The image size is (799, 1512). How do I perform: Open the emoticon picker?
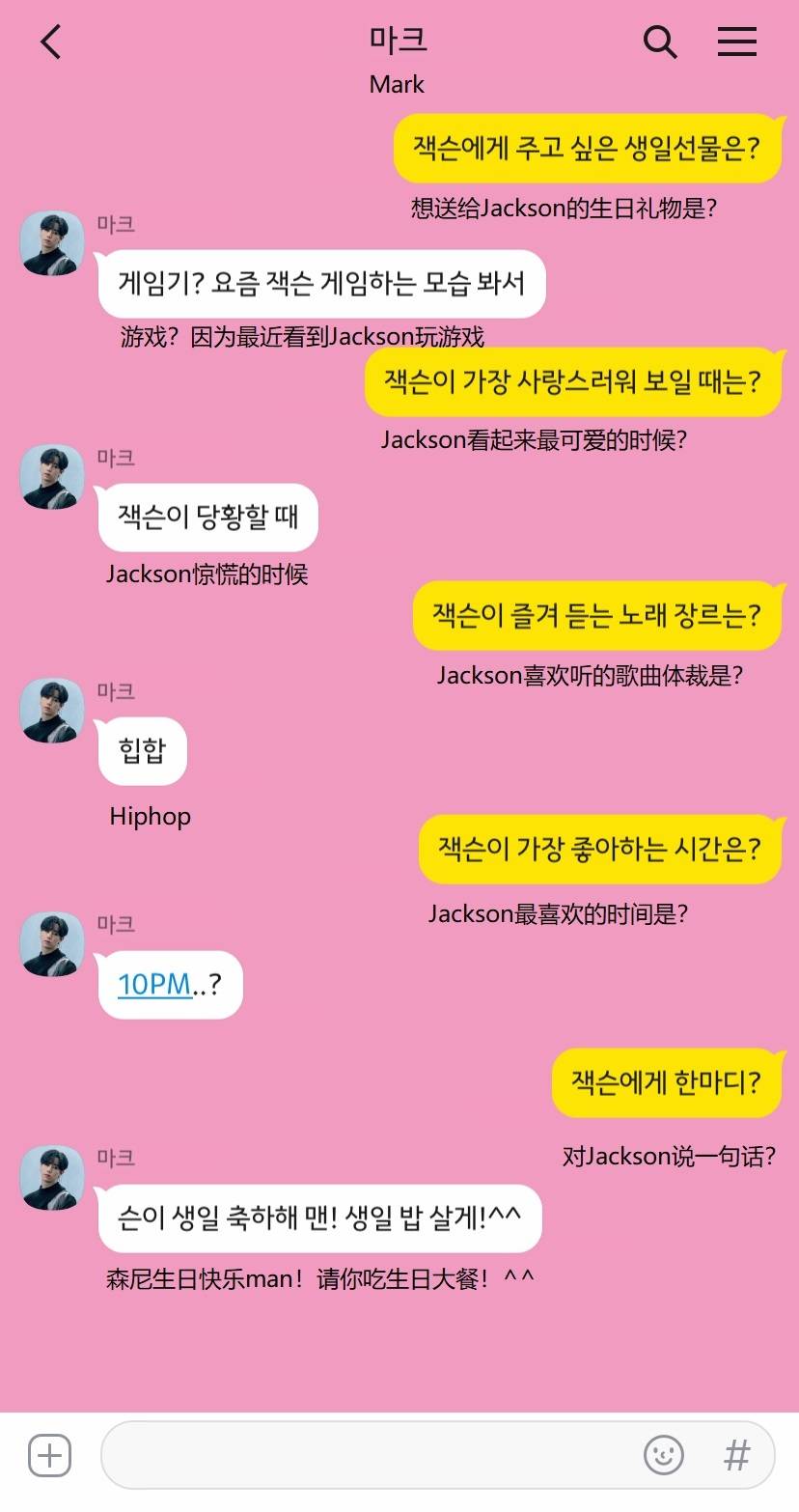tap(664, 1455)
